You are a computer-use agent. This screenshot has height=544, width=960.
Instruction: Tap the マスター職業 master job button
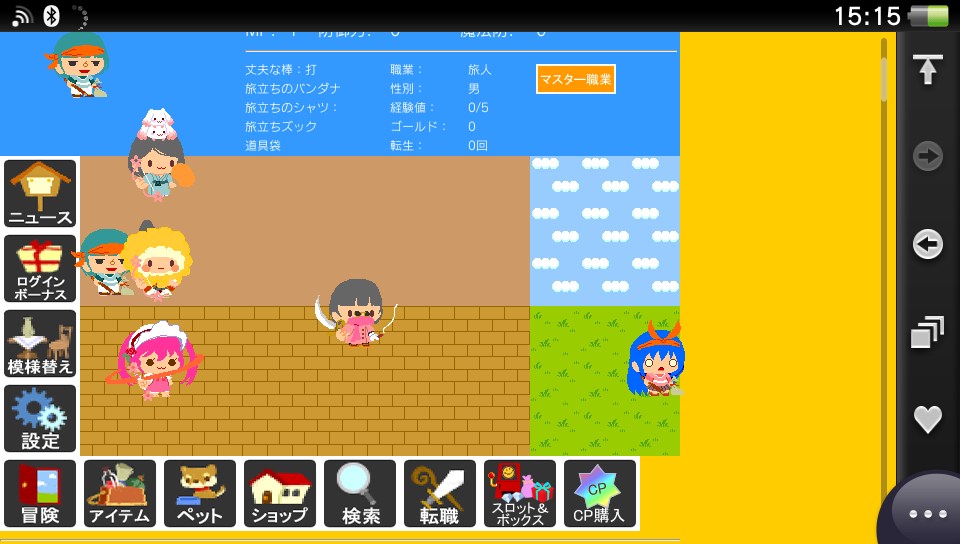(575, 79)
